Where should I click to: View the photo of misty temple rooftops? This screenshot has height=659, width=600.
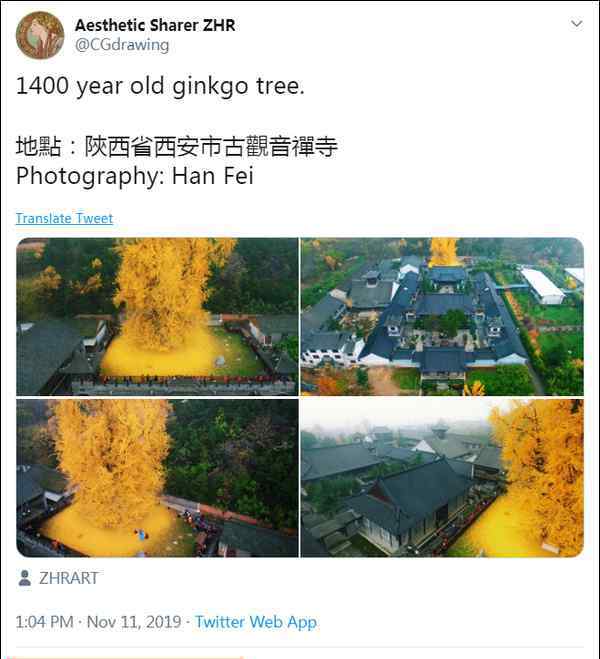(442, 478)
